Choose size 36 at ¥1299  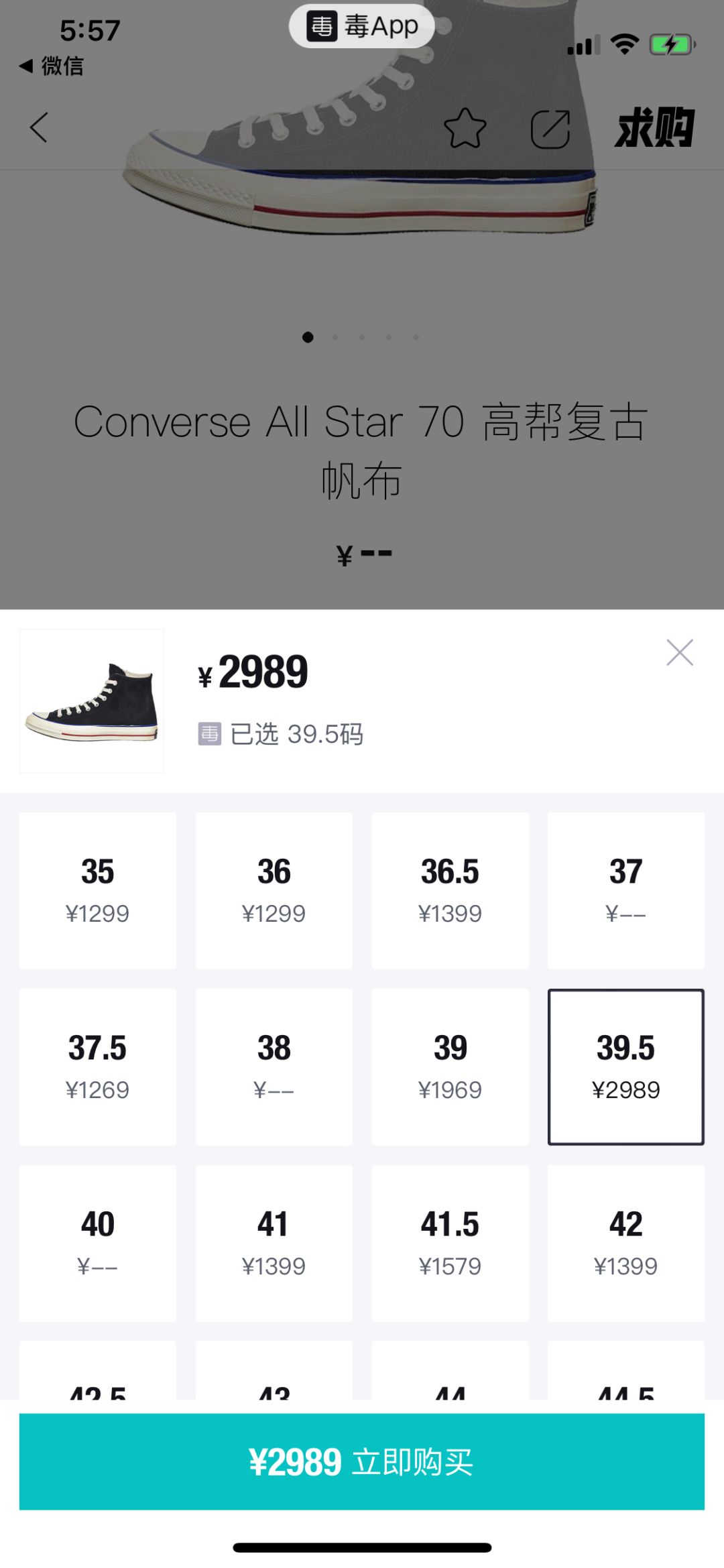pyautogui.click(x=274, y=890)
